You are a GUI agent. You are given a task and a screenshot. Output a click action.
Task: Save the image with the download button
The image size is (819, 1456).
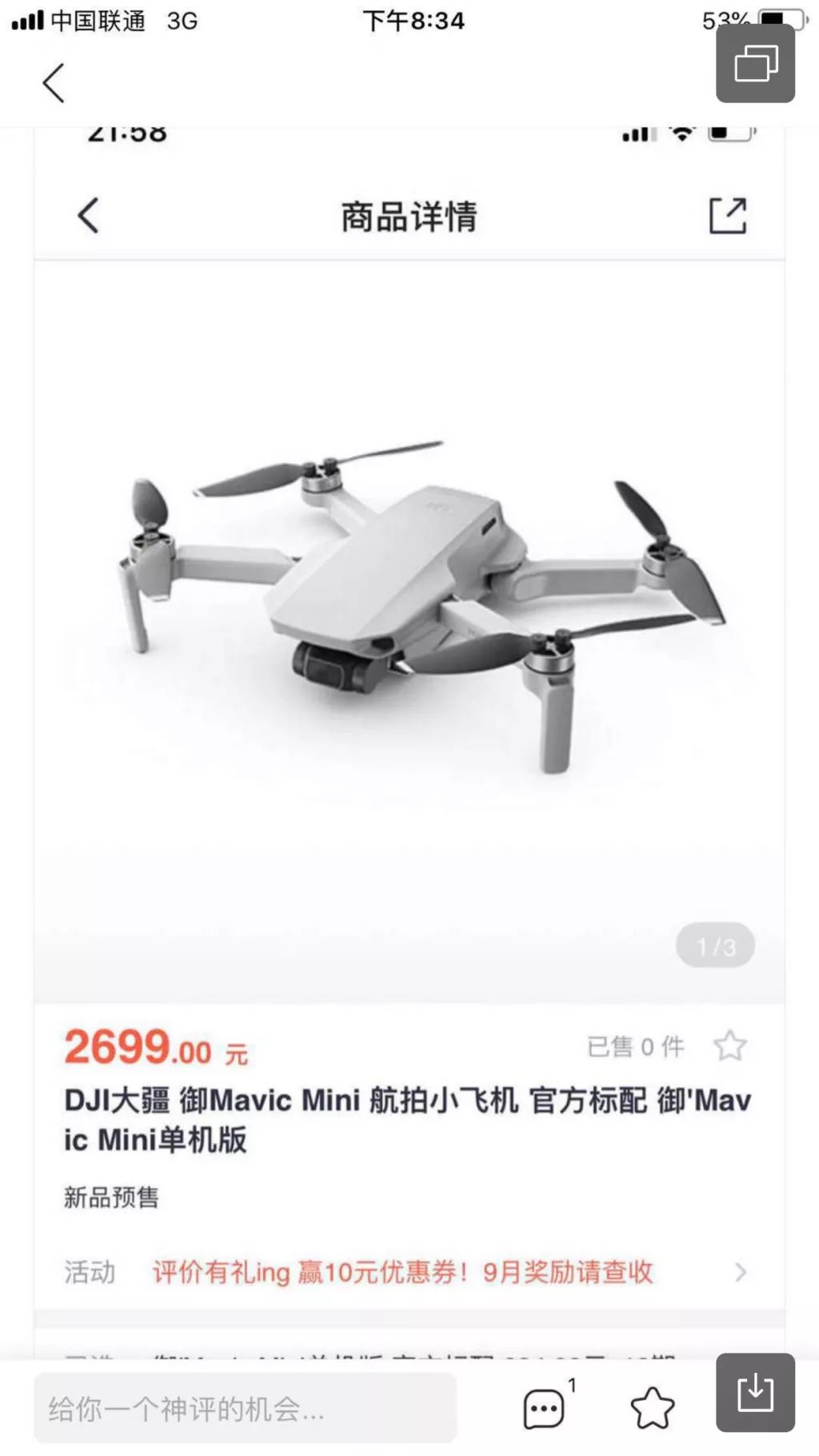(755, 1393)
